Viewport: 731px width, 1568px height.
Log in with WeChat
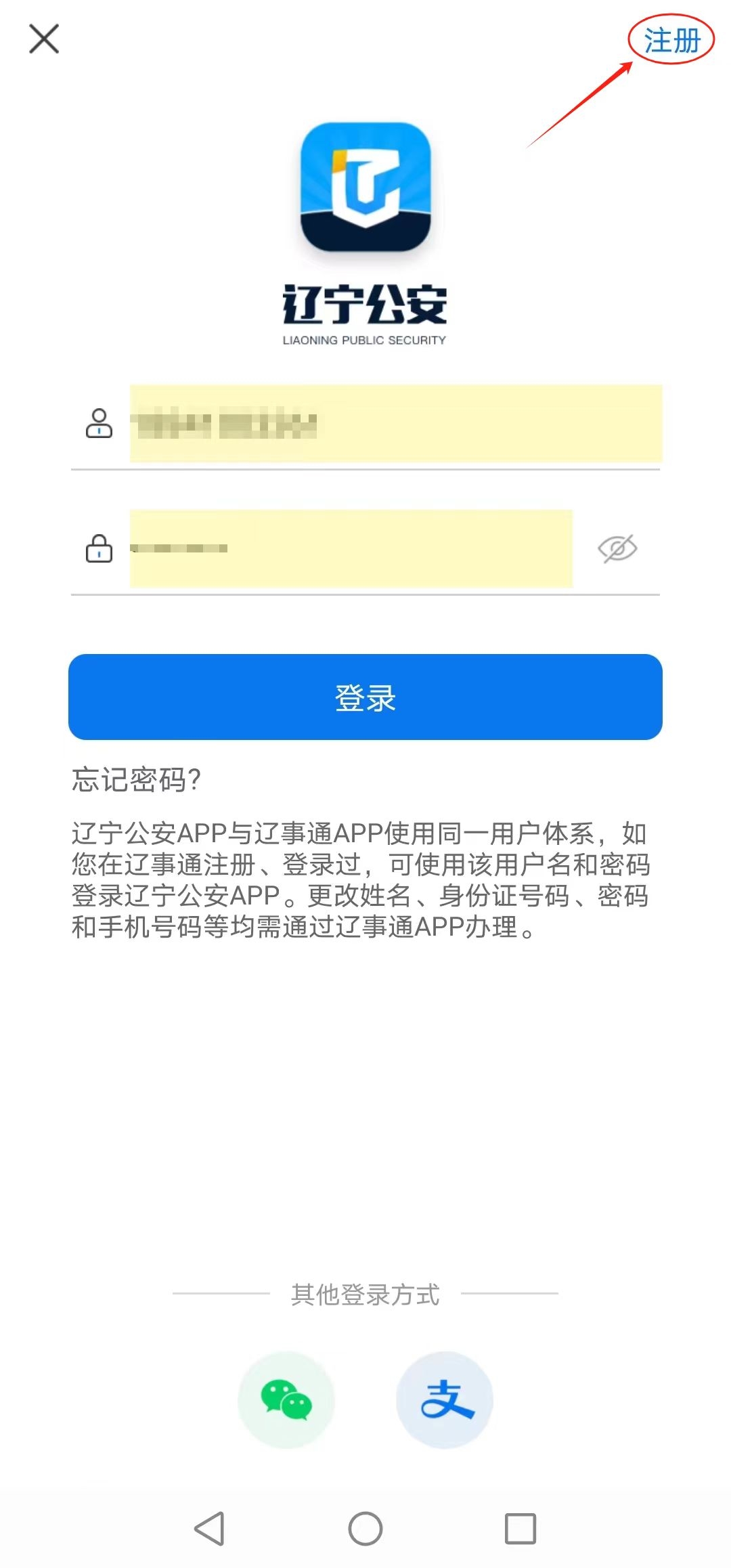[286, 1399]
